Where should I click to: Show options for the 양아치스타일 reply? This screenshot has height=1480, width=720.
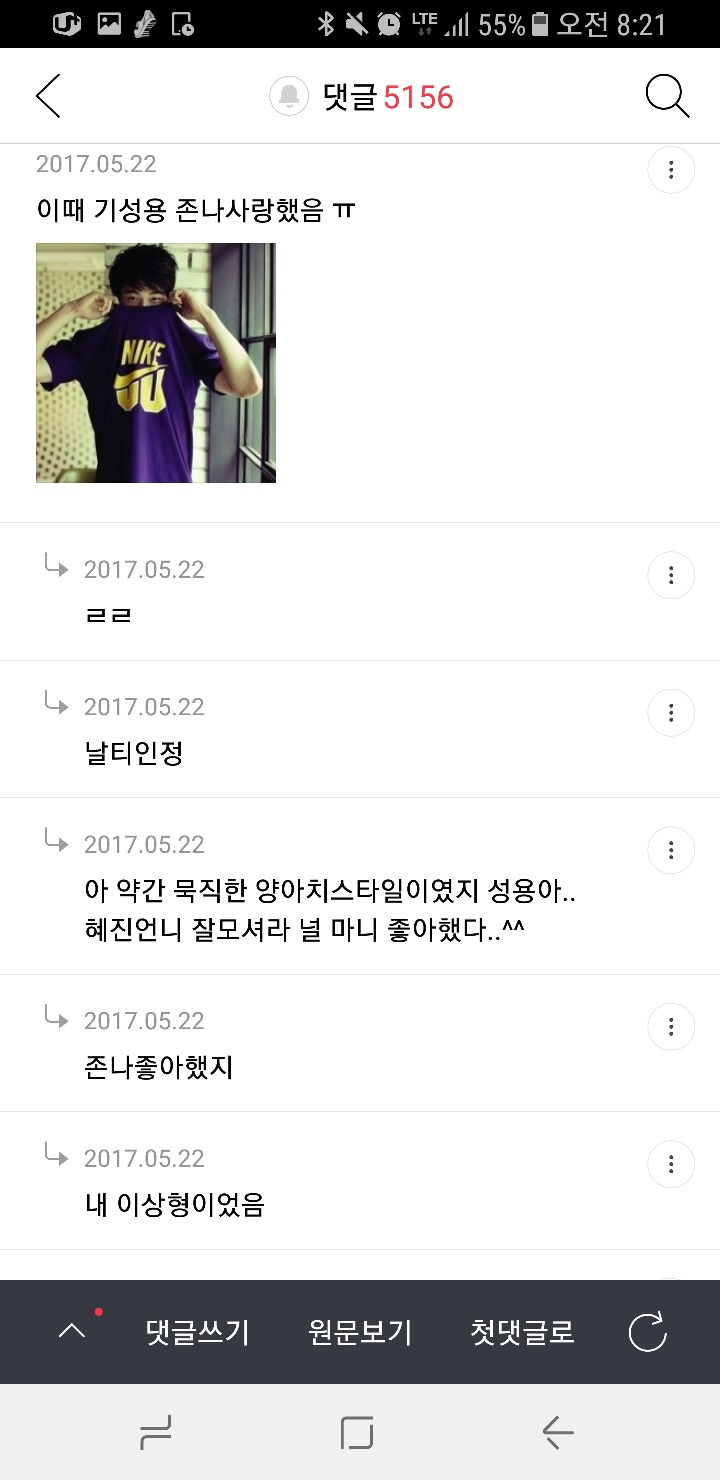(671, 850)
